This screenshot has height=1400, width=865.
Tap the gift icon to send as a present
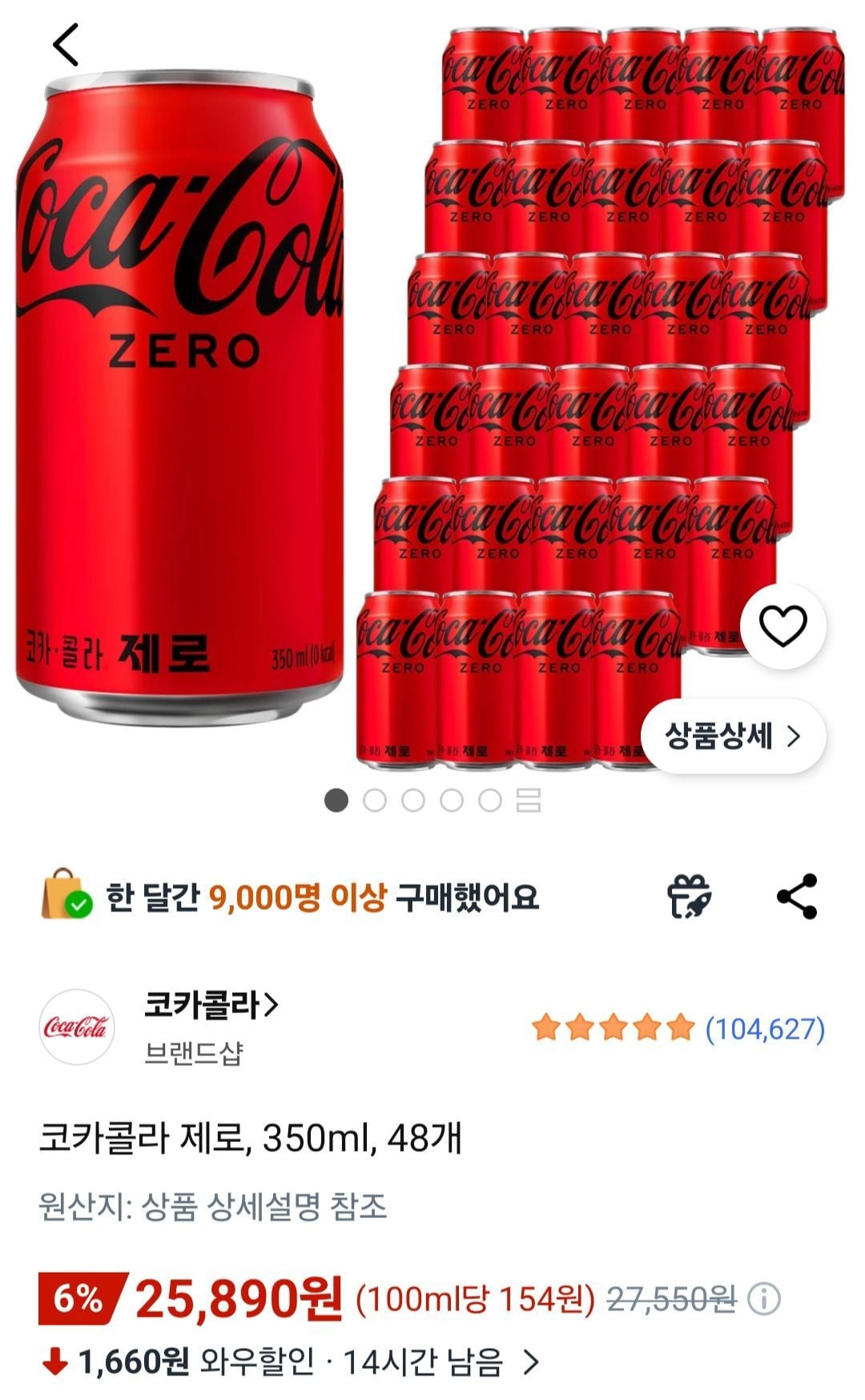pos(689,896)
